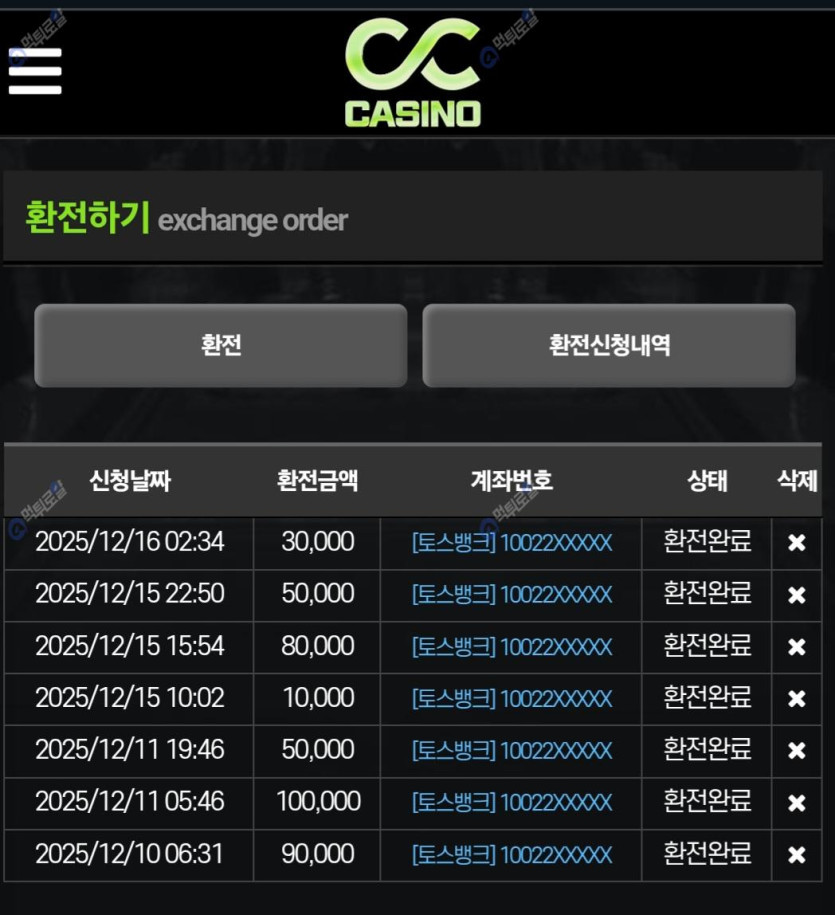Delete the 2025/12/16 02:34 record
835x915 pixels.
pos(796,543)
